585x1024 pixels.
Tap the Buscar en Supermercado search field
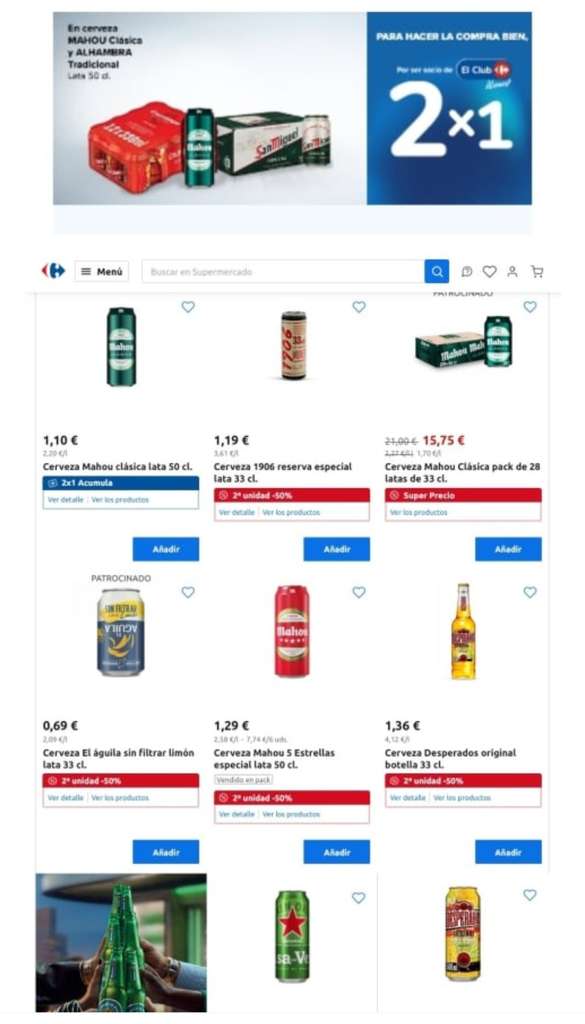(283, 272)
